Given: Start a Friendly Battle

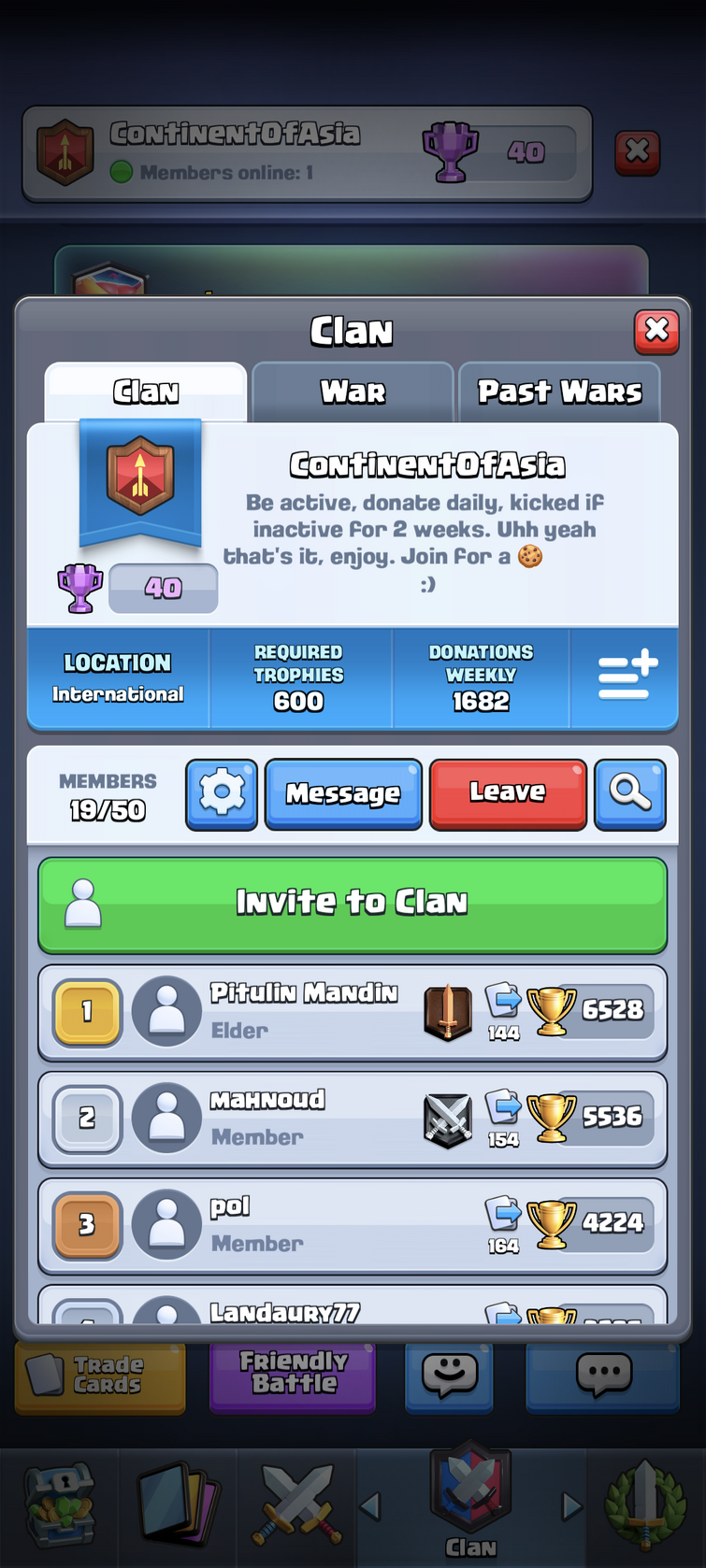Looking at the screenshot, I should tap(293, 1374).
